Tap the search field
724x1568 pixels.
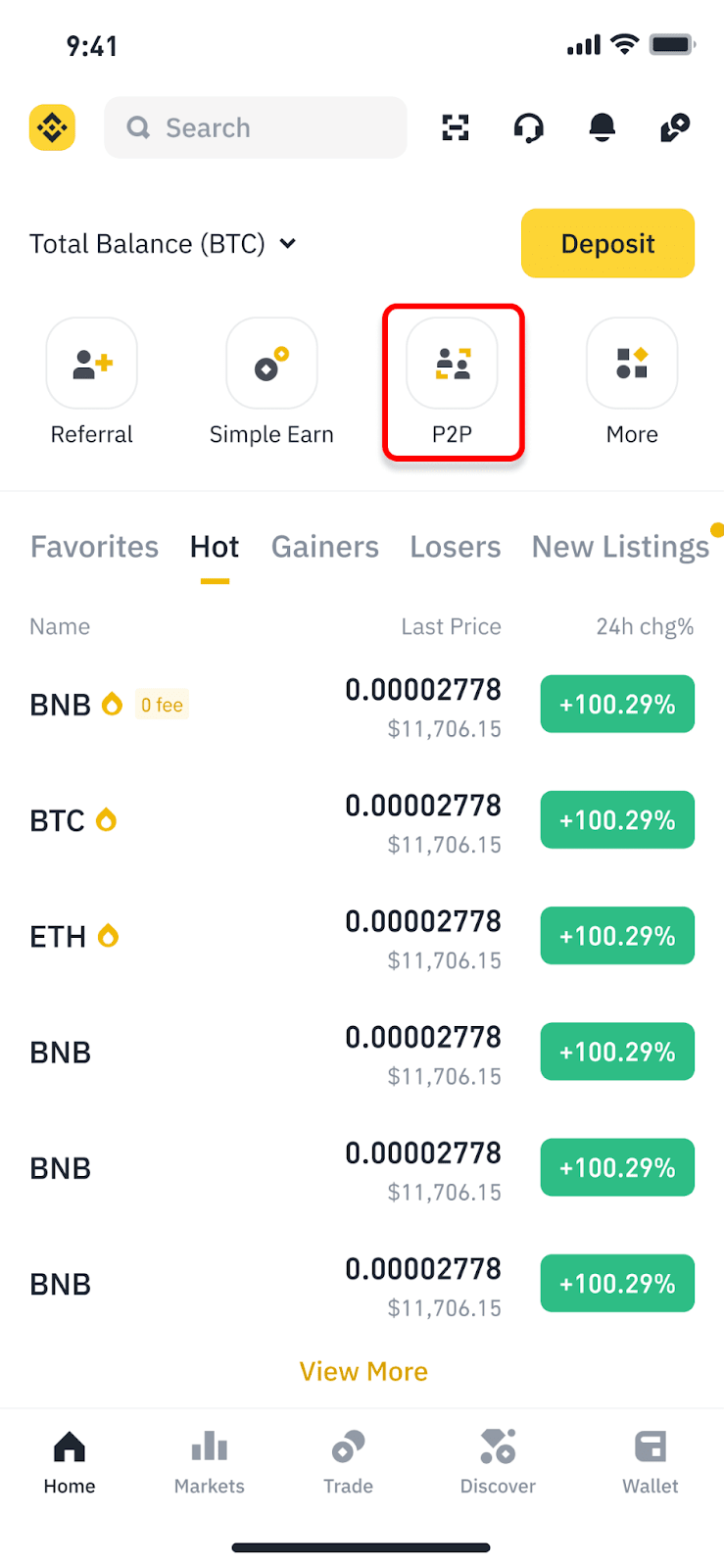click(255, 127)
